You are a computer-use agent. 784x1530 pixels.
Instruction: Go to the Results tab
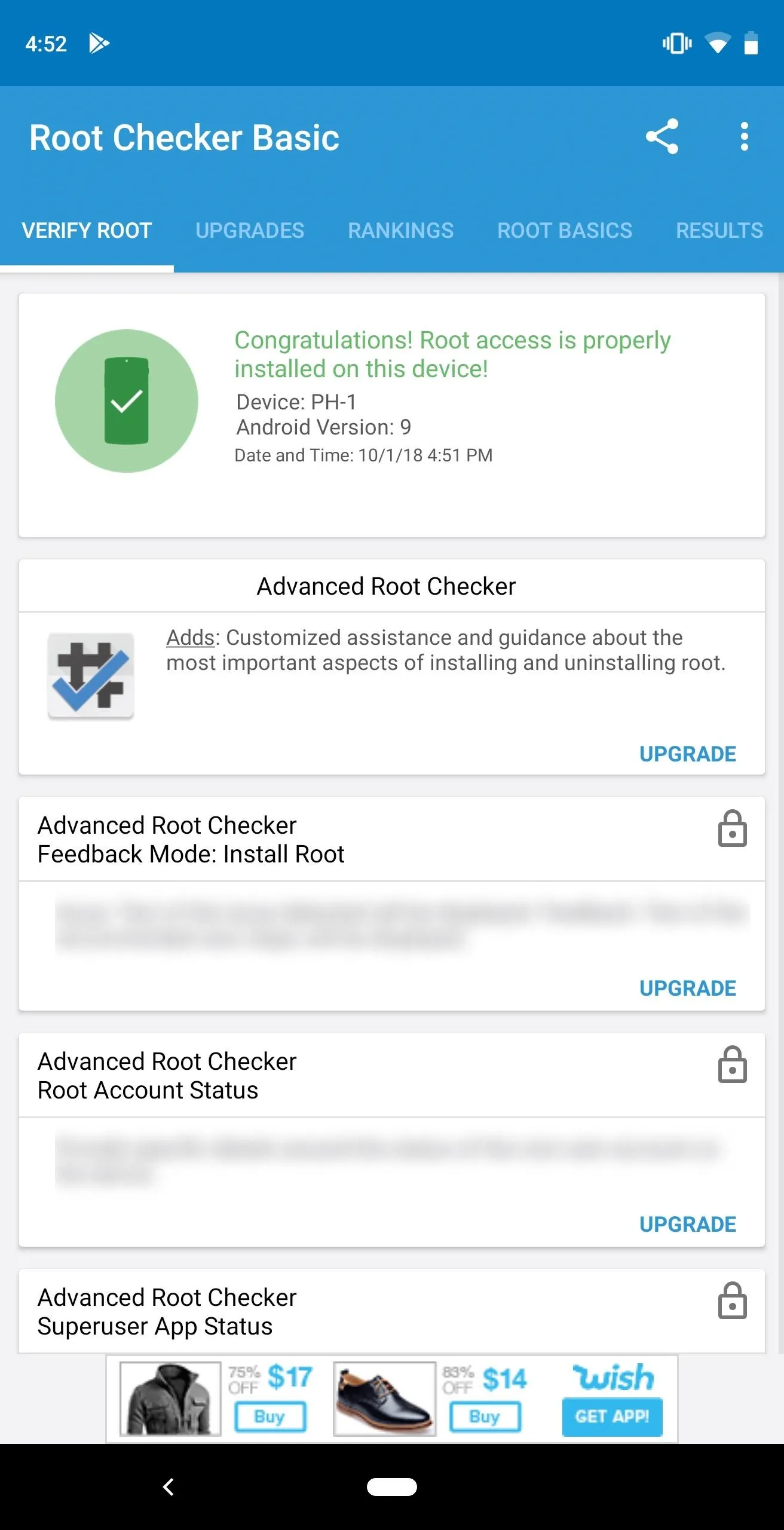pyautogui.click(x=719, y=231)
